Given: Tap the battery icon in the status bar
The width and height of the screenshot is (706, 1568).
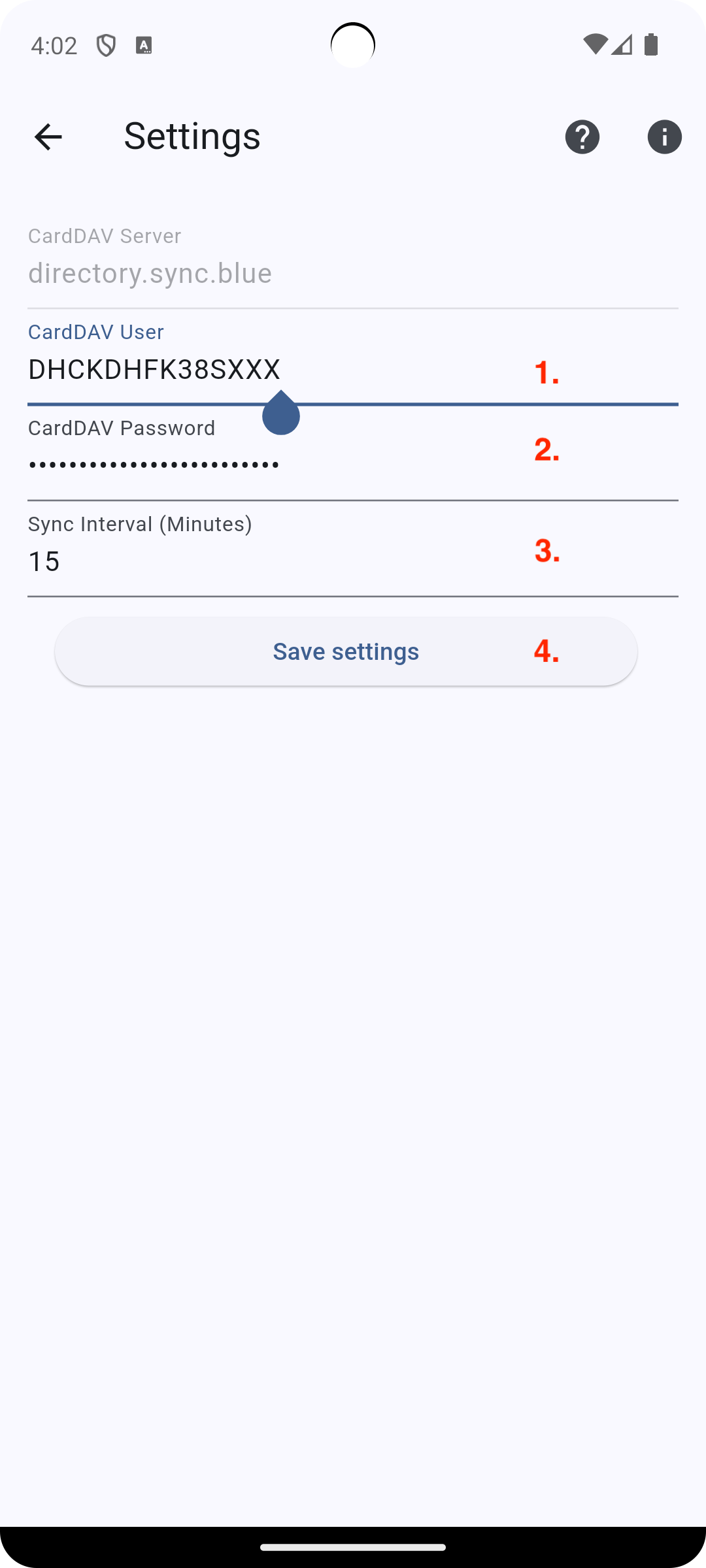Looking at the screenshot, I should (x=652, y=44).
